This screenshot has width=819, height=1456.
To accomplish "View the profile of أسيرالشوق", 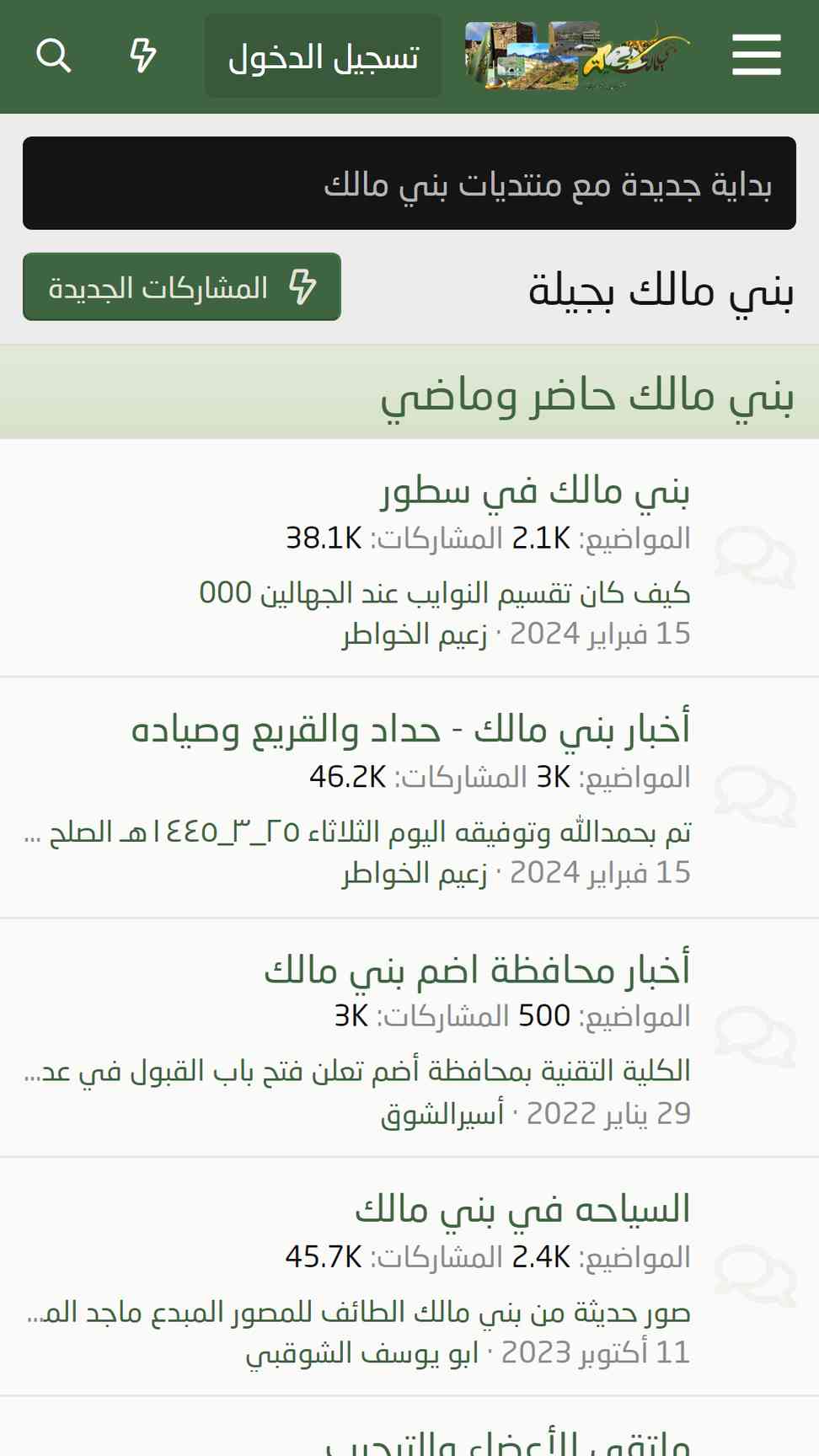I will (442, 1113).
